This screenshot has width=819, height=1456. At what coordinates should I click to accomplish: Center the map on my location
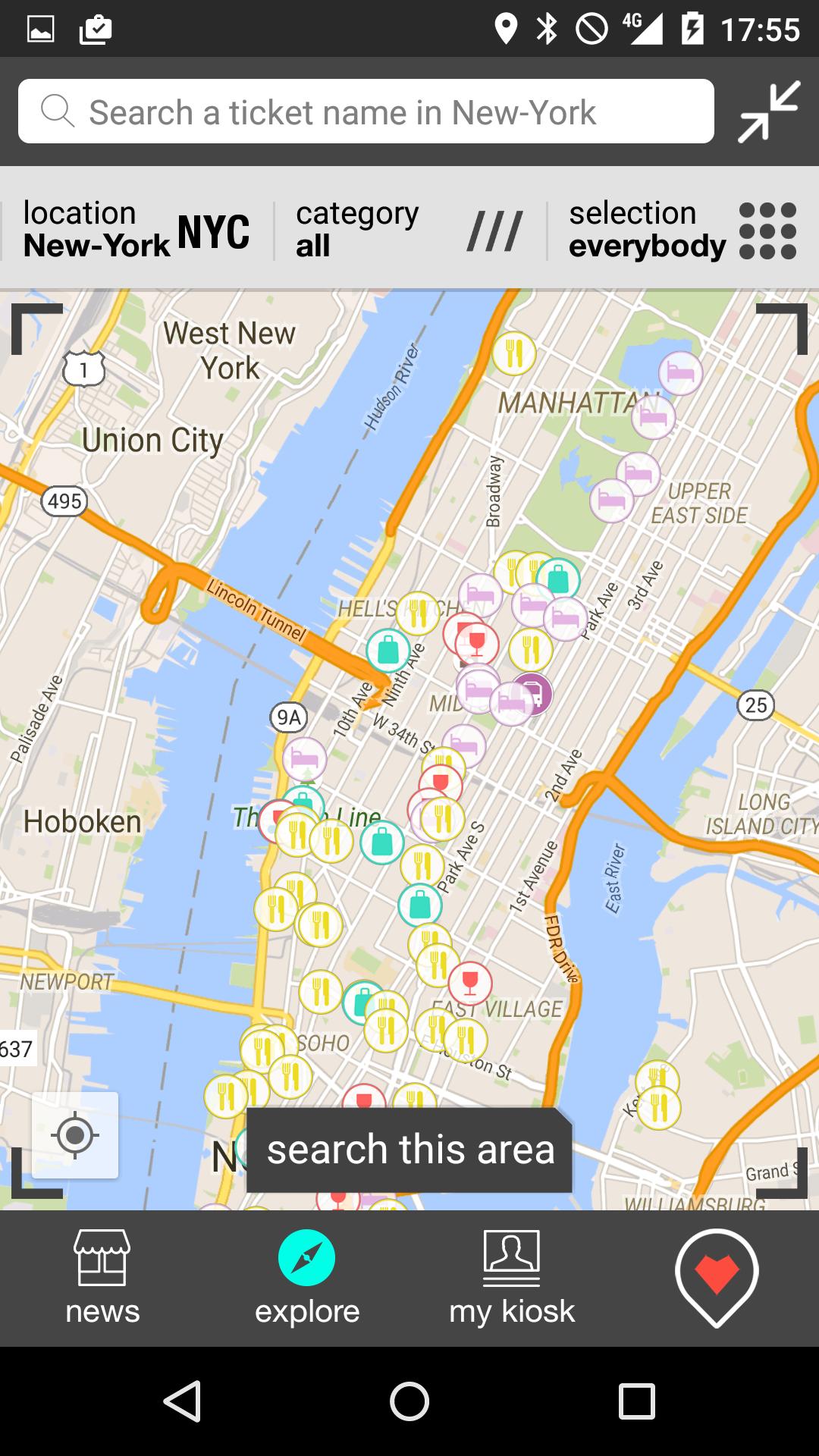pos(75,1135)
